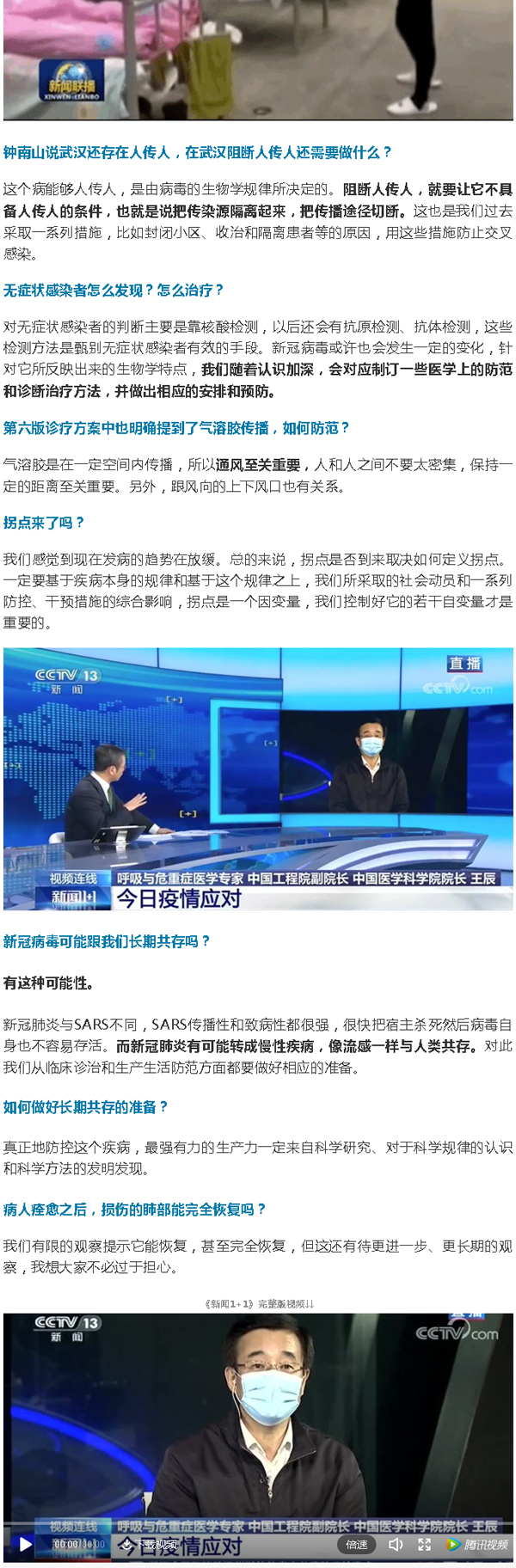Enter fullscreen video mode

[424, 1545]
